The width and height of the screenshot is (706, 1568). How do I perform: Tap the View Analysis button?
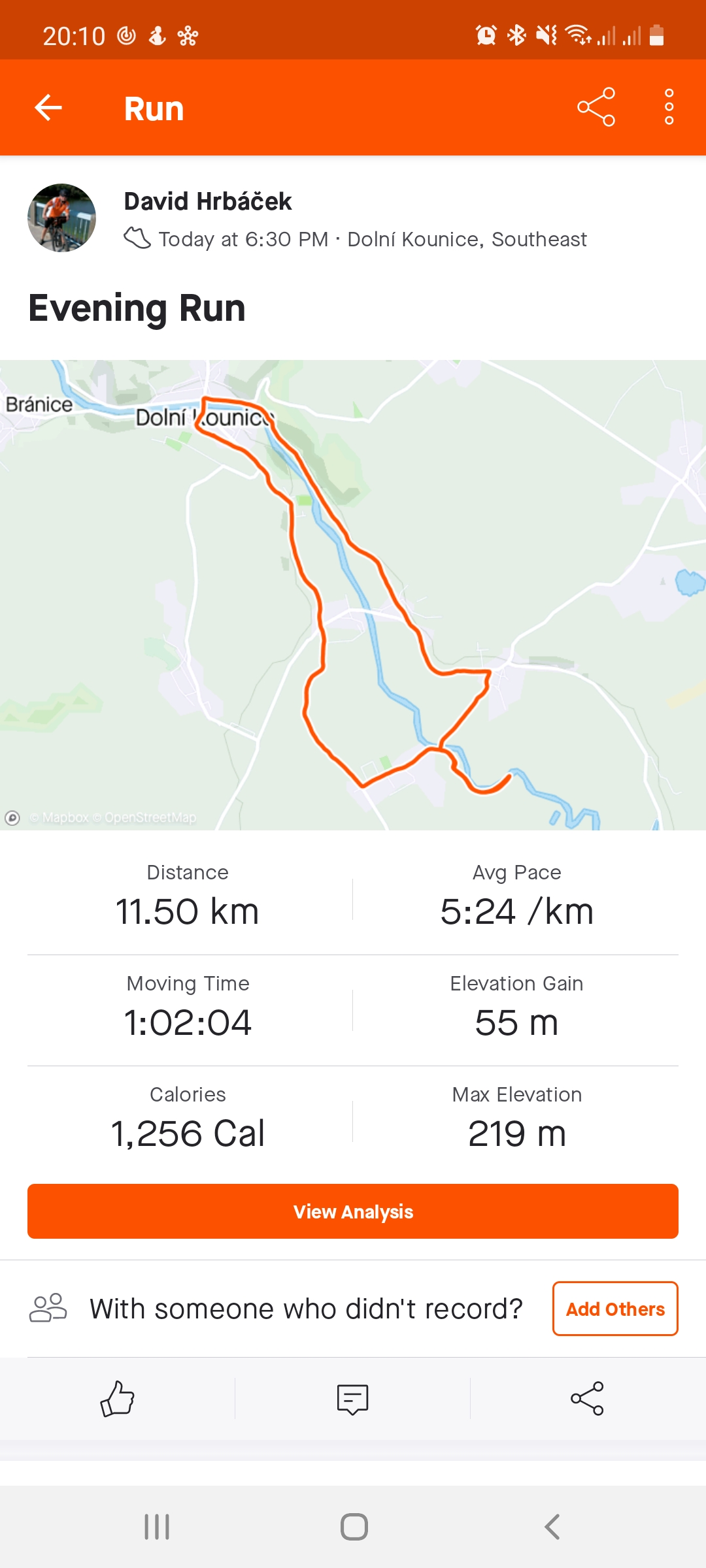point(353,1211)
